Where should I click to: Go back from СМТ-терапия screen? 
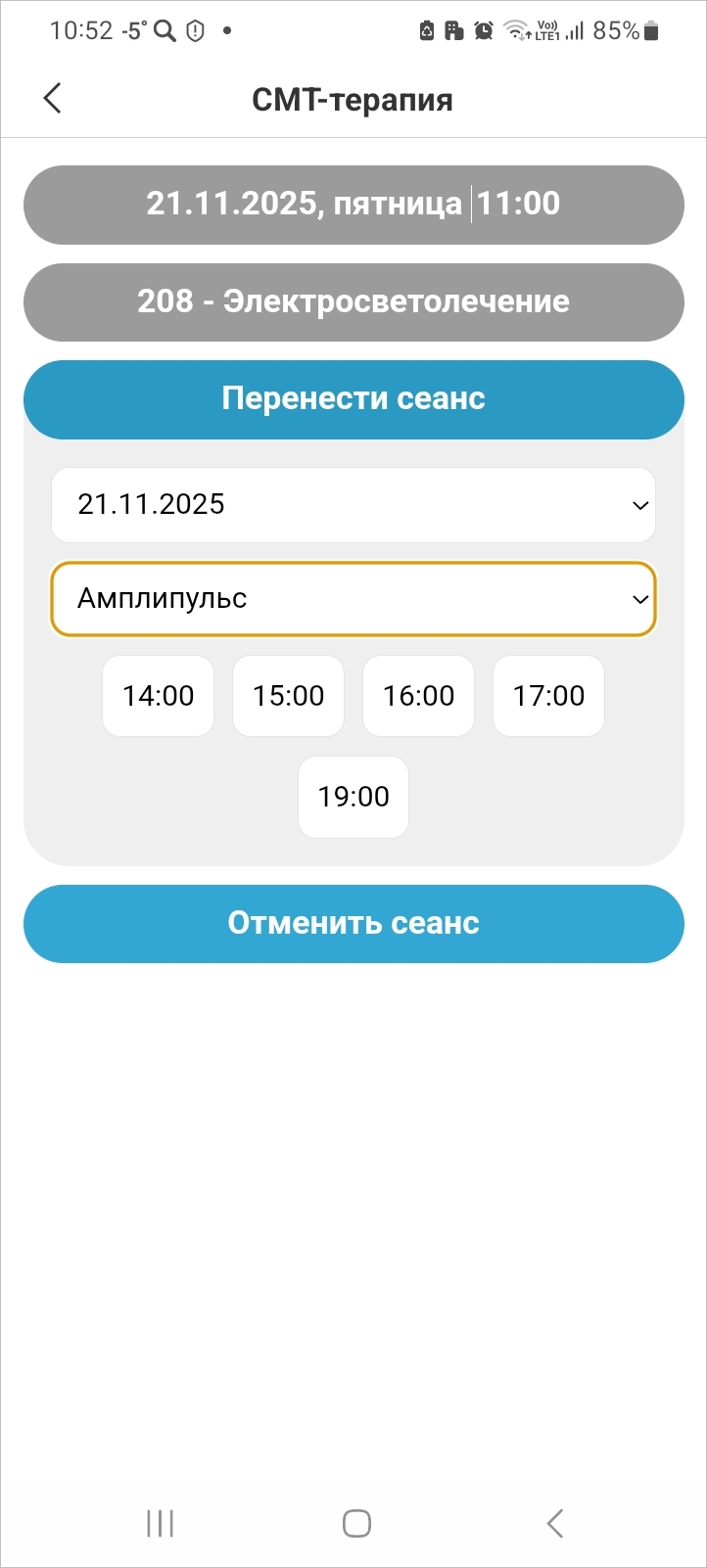53,98
